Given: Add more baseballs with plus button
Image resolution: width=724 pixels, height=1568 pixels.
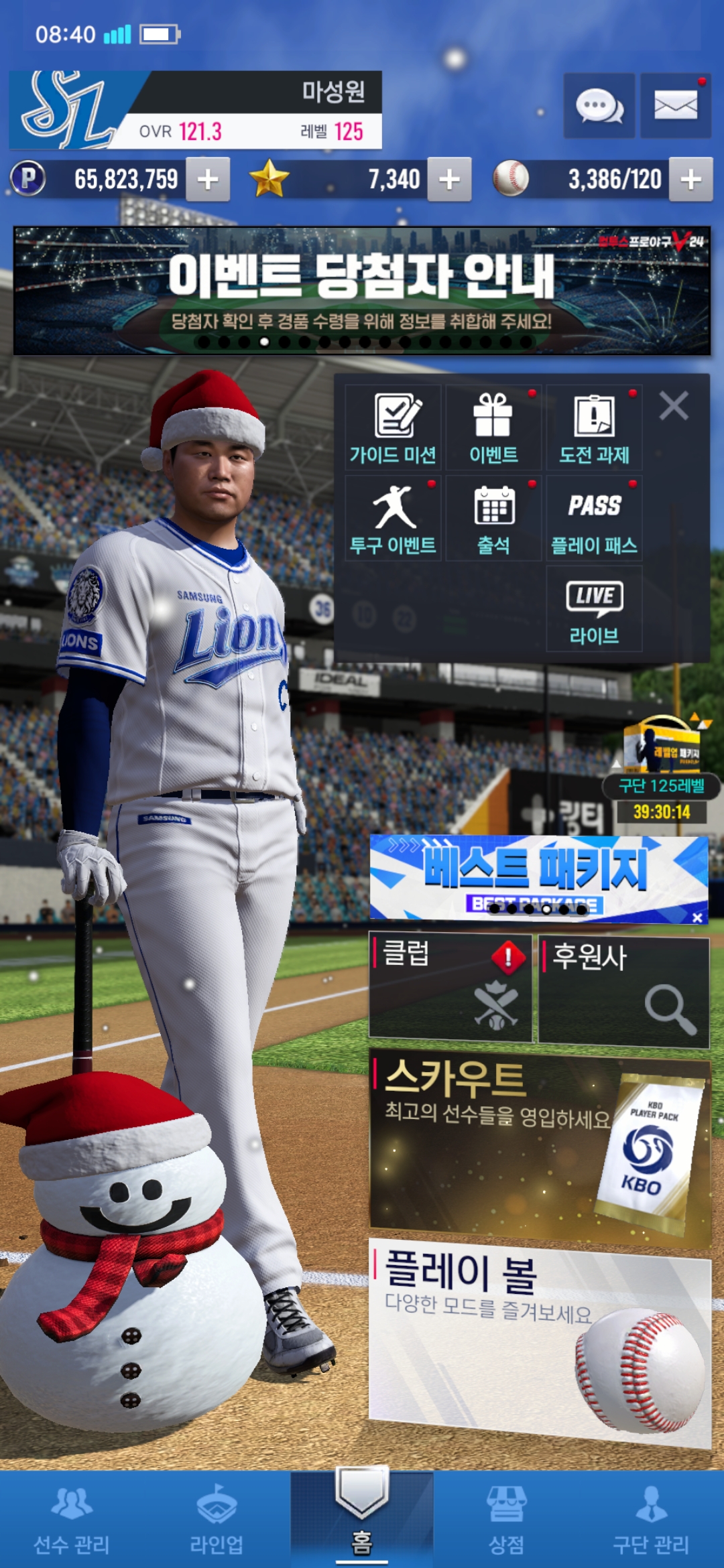Looking at the screenshot, I should 690,180.
